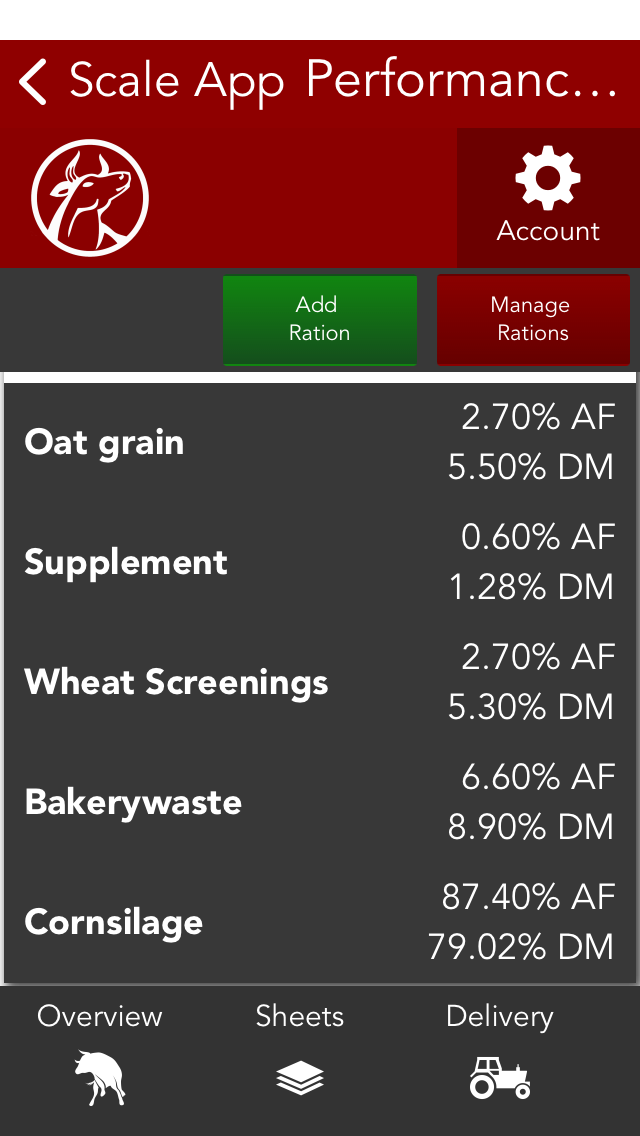Open Account settings
This screenshot has height=1136, width=640.
[548, 198]
